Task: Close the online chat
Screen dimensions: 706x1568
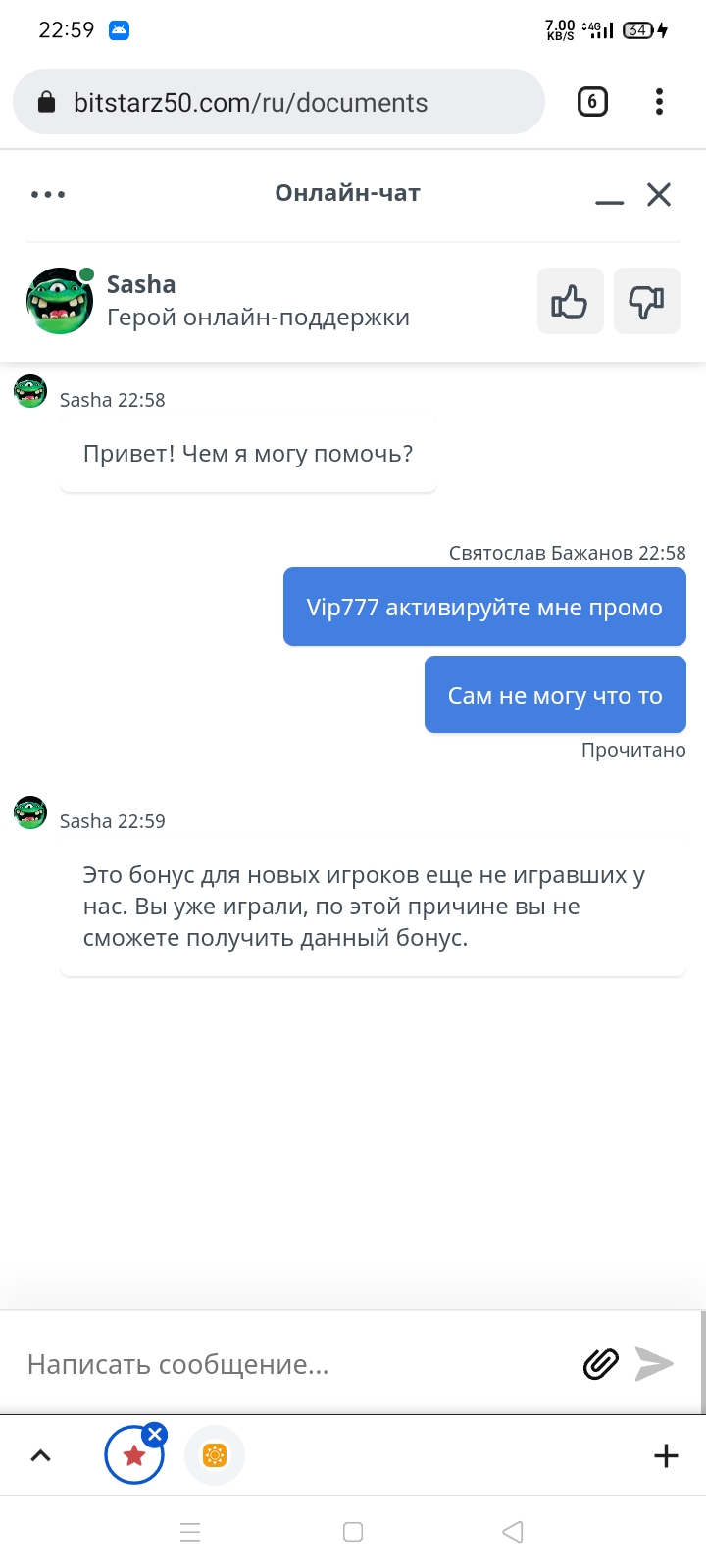Action: 659,194
